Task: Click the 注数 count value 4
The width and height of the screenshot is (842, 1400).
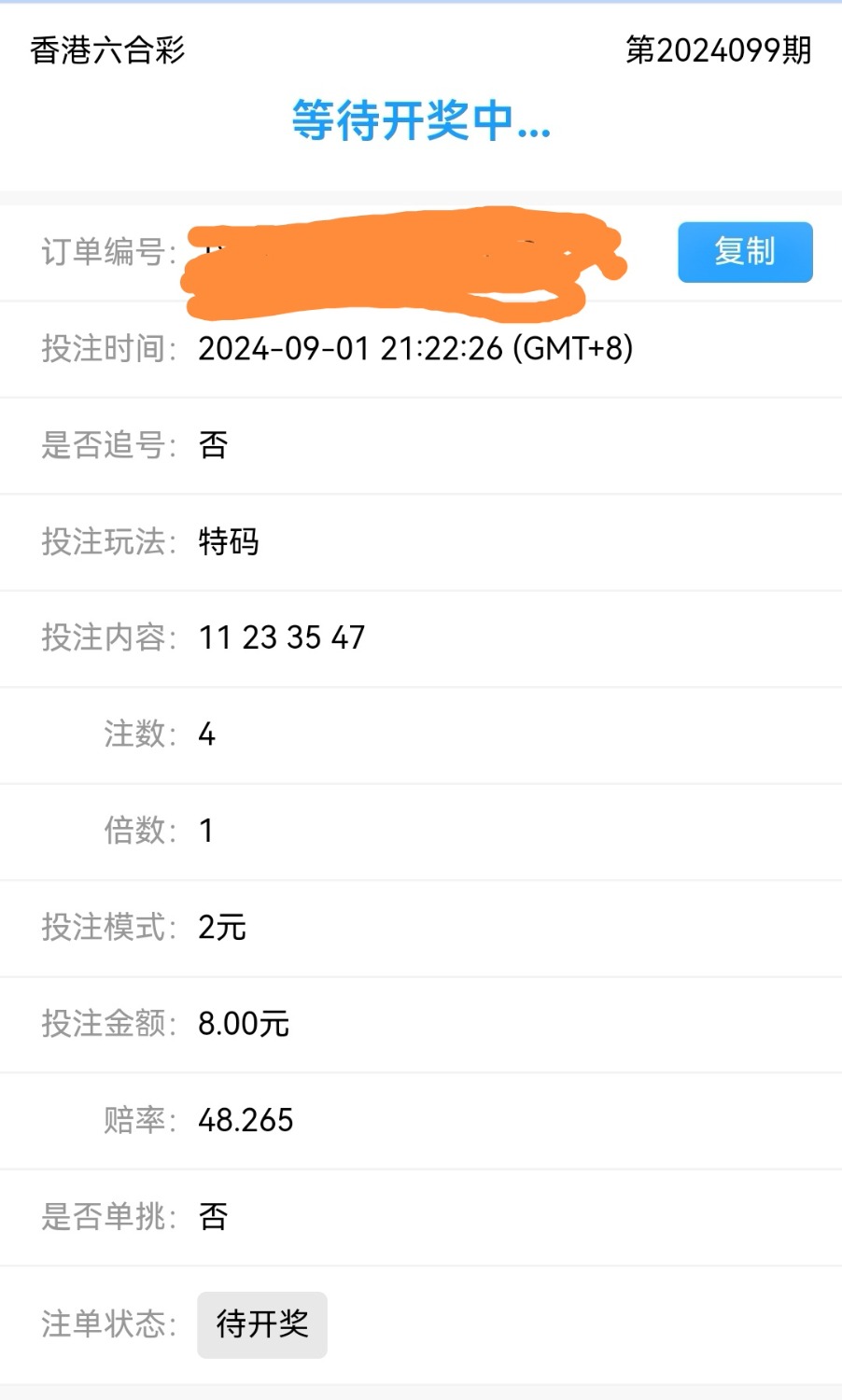Action: 206,735
